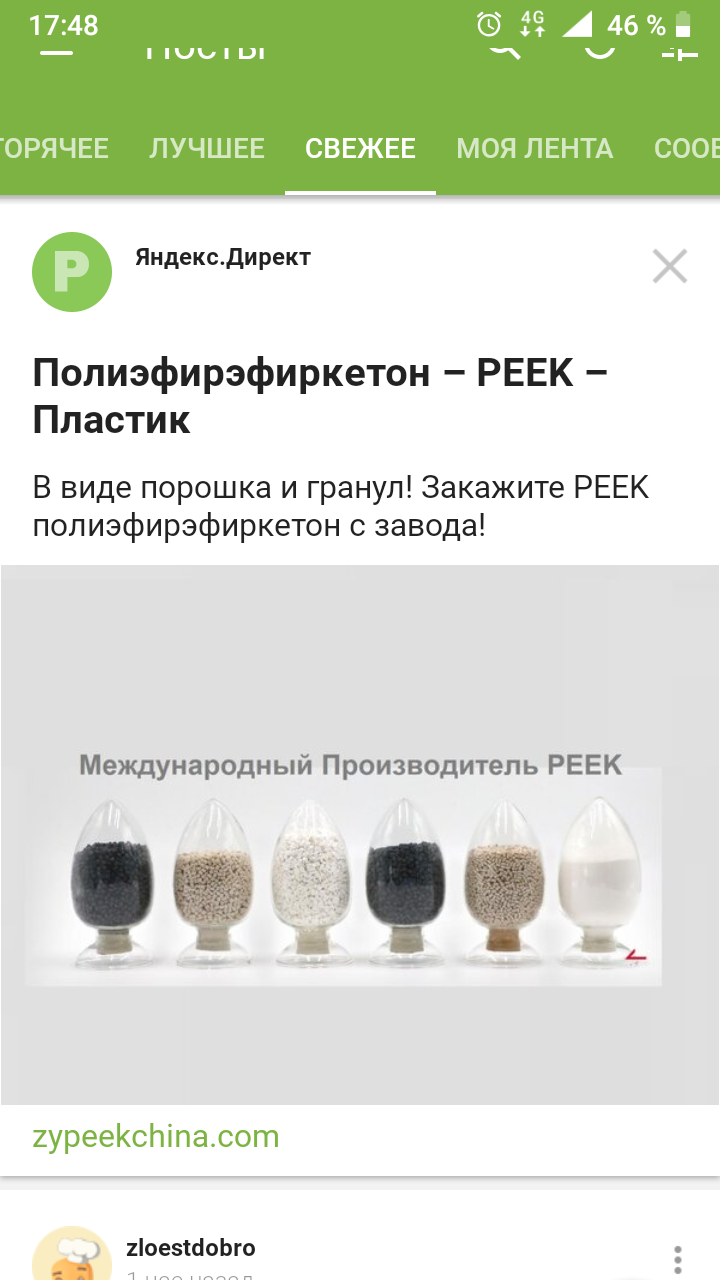Switch to the Лучшее tab
Image resolution: width=720 pixels, height=1280 pixels.
point(207,149)
